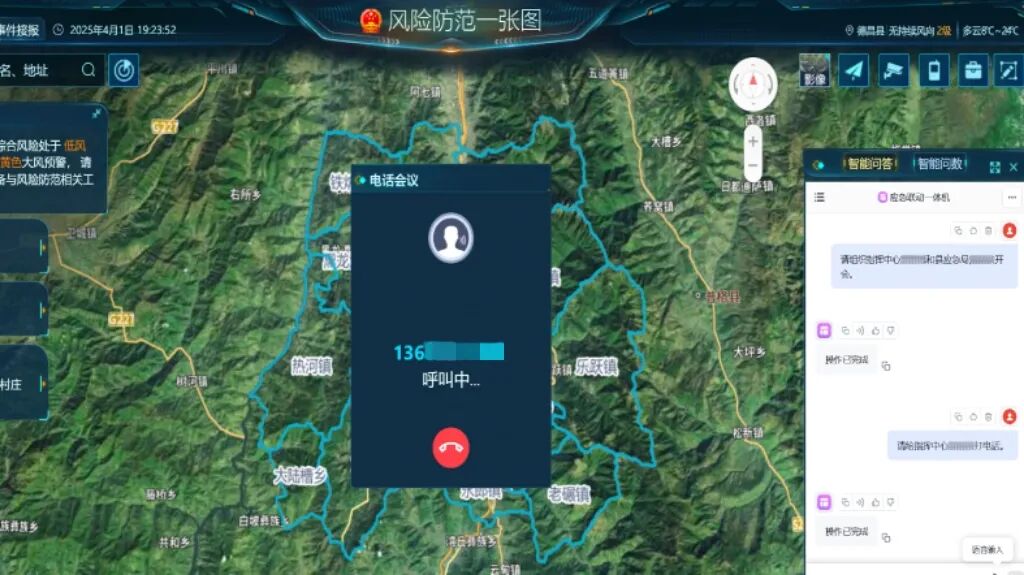Open the radar scan icon beside search
The width and height of the screenshot is (1024, 575).
123,70
